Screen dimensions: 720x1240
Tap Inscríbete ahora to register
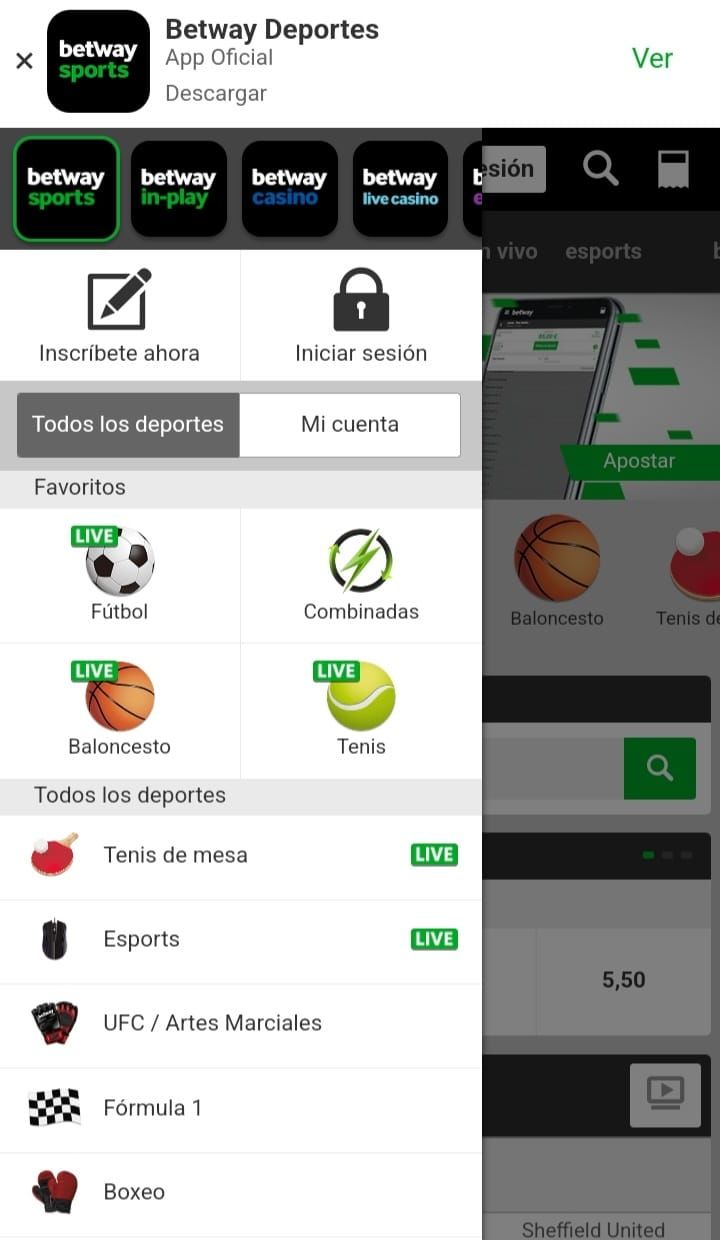click(119, 316)
